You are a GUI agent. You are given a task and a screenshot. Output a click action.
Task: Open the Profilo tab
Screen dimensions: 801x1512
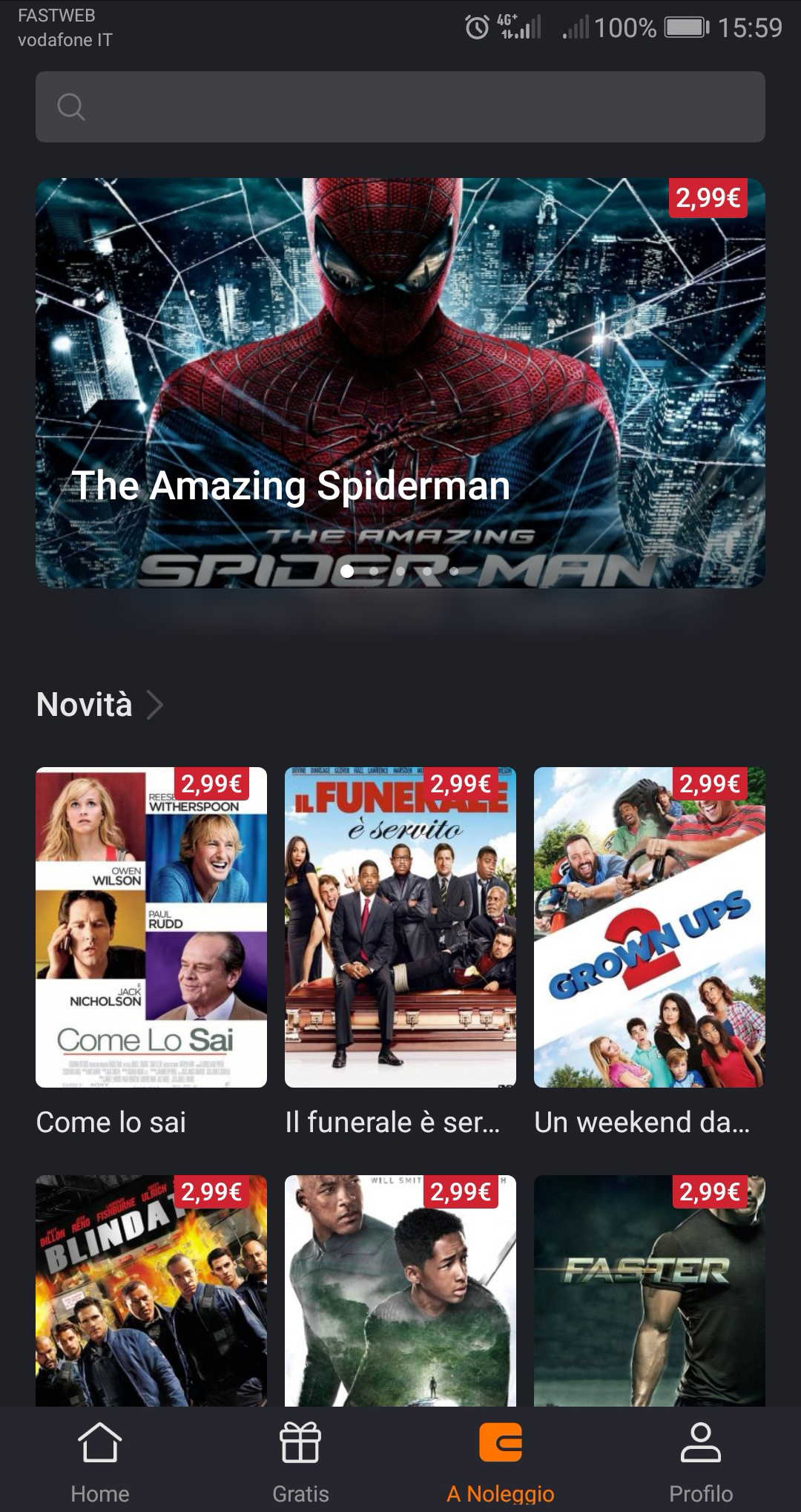point(701,1460)
